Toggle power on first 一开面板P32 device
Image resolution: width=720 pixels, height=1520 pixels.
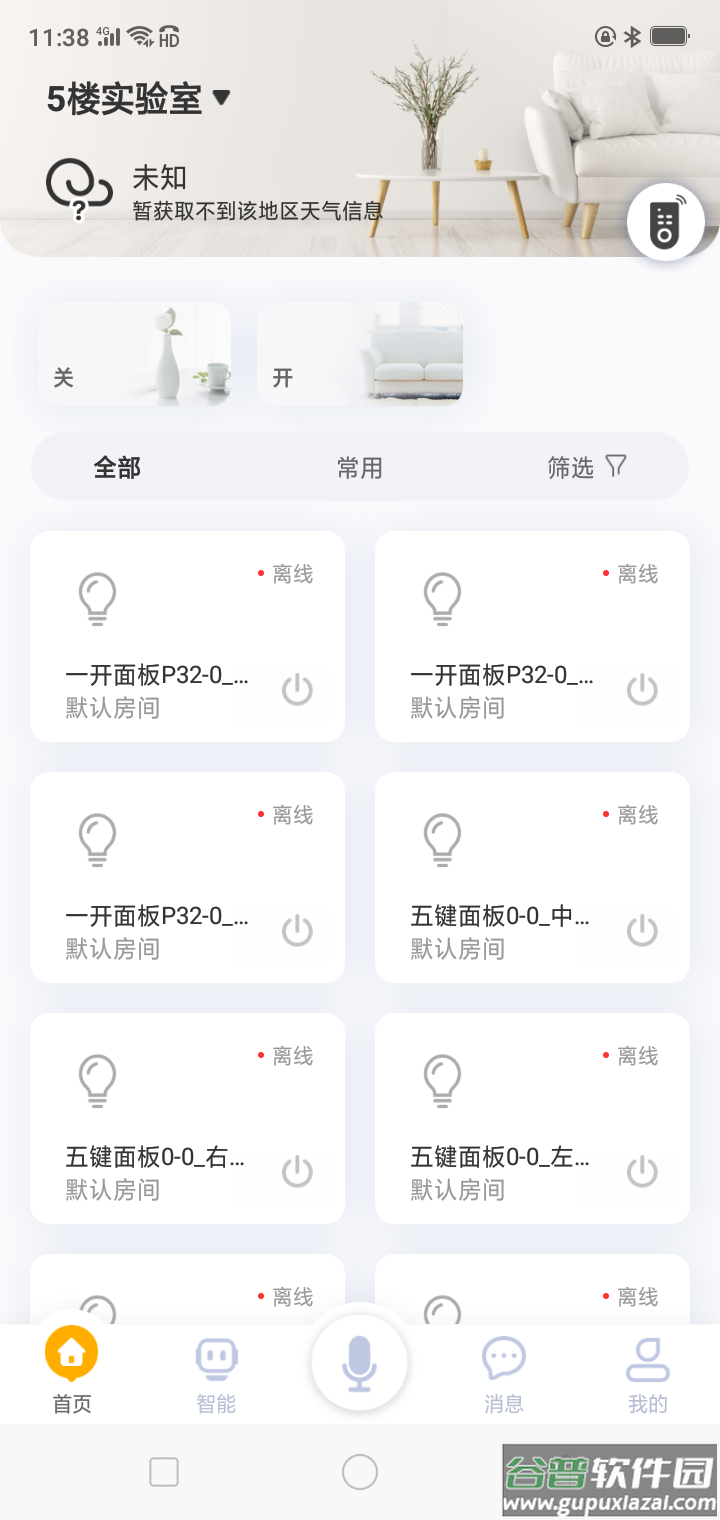296,690
